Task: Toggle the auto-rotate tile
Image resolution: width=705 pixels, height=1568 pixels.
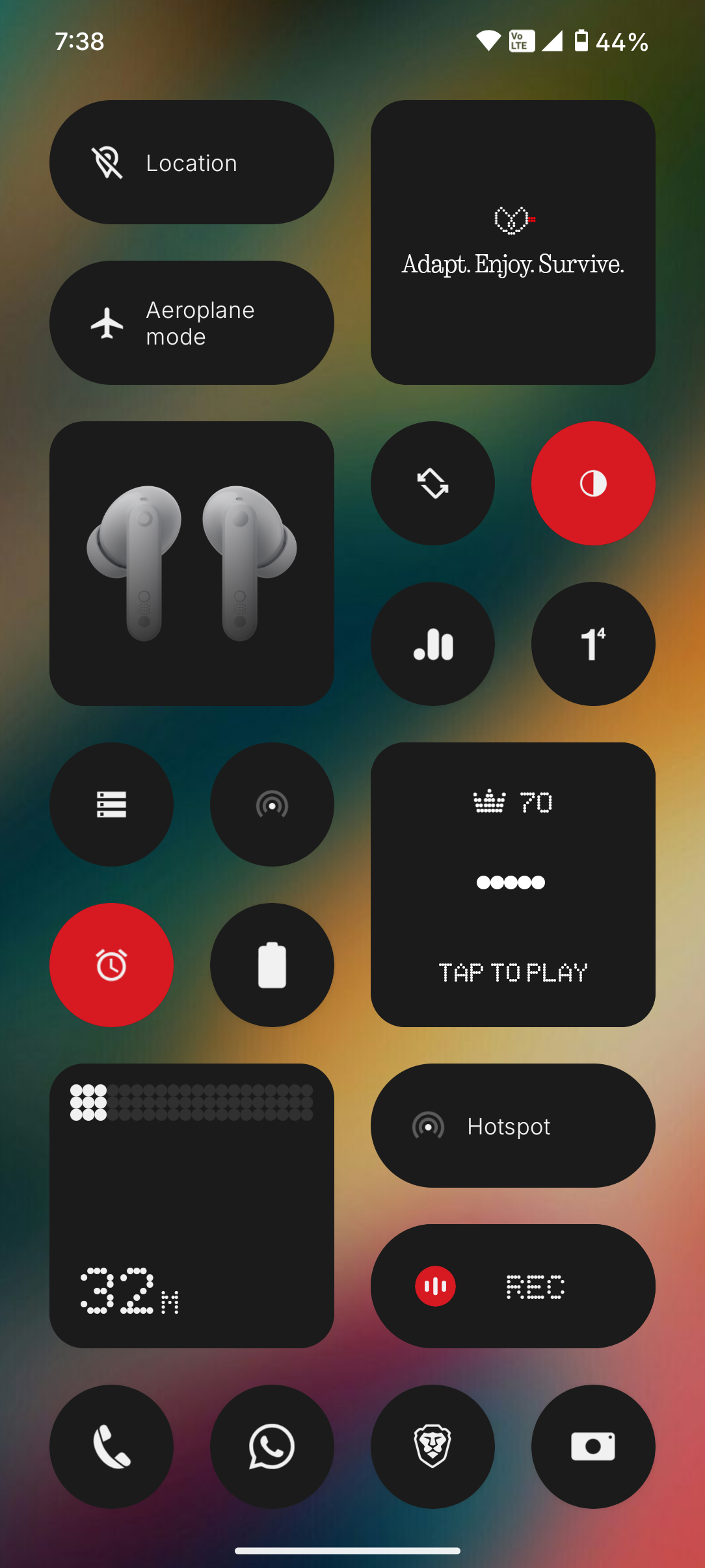Action: pyautogui.click(x=432, y=484)
